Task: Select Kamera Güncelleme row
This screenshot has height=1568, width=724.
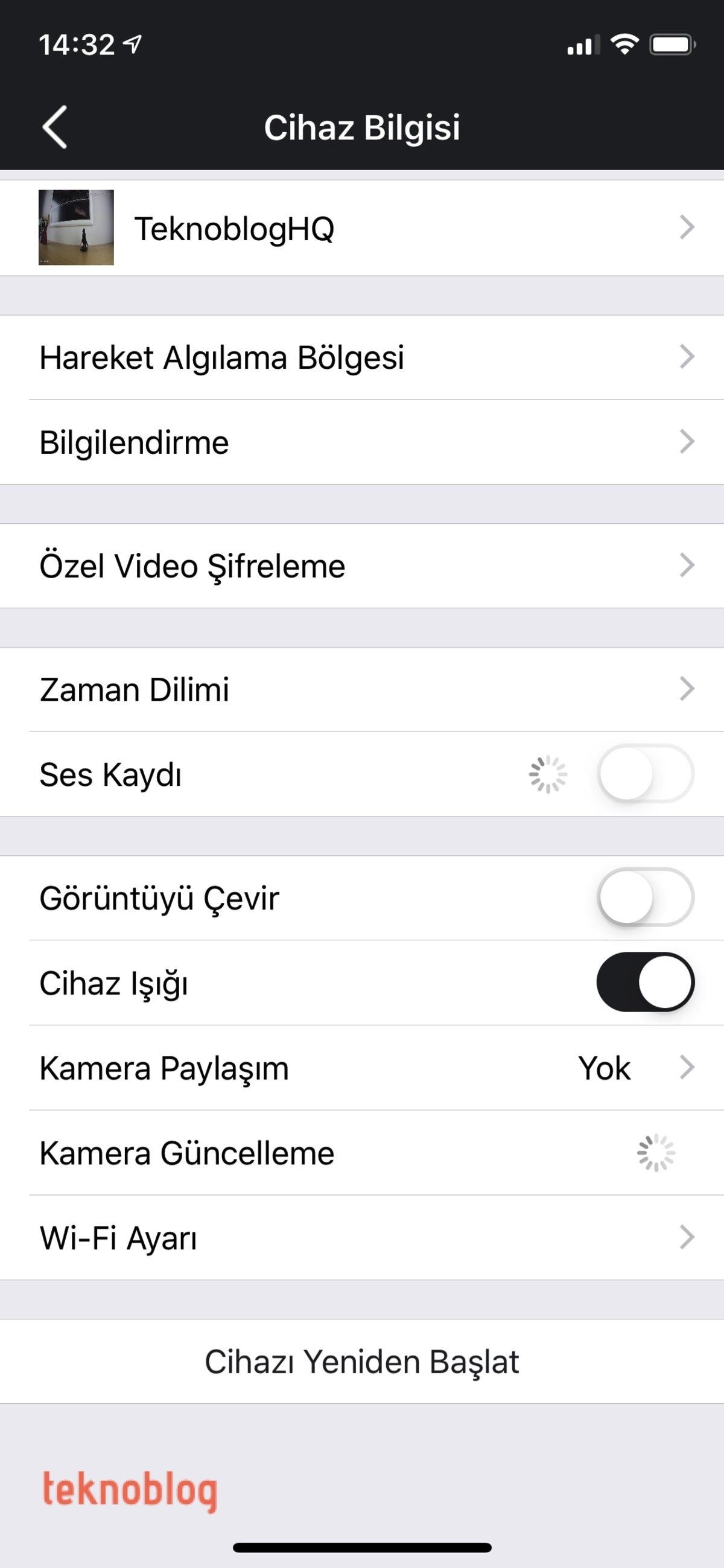Action: pos(361,1153)
